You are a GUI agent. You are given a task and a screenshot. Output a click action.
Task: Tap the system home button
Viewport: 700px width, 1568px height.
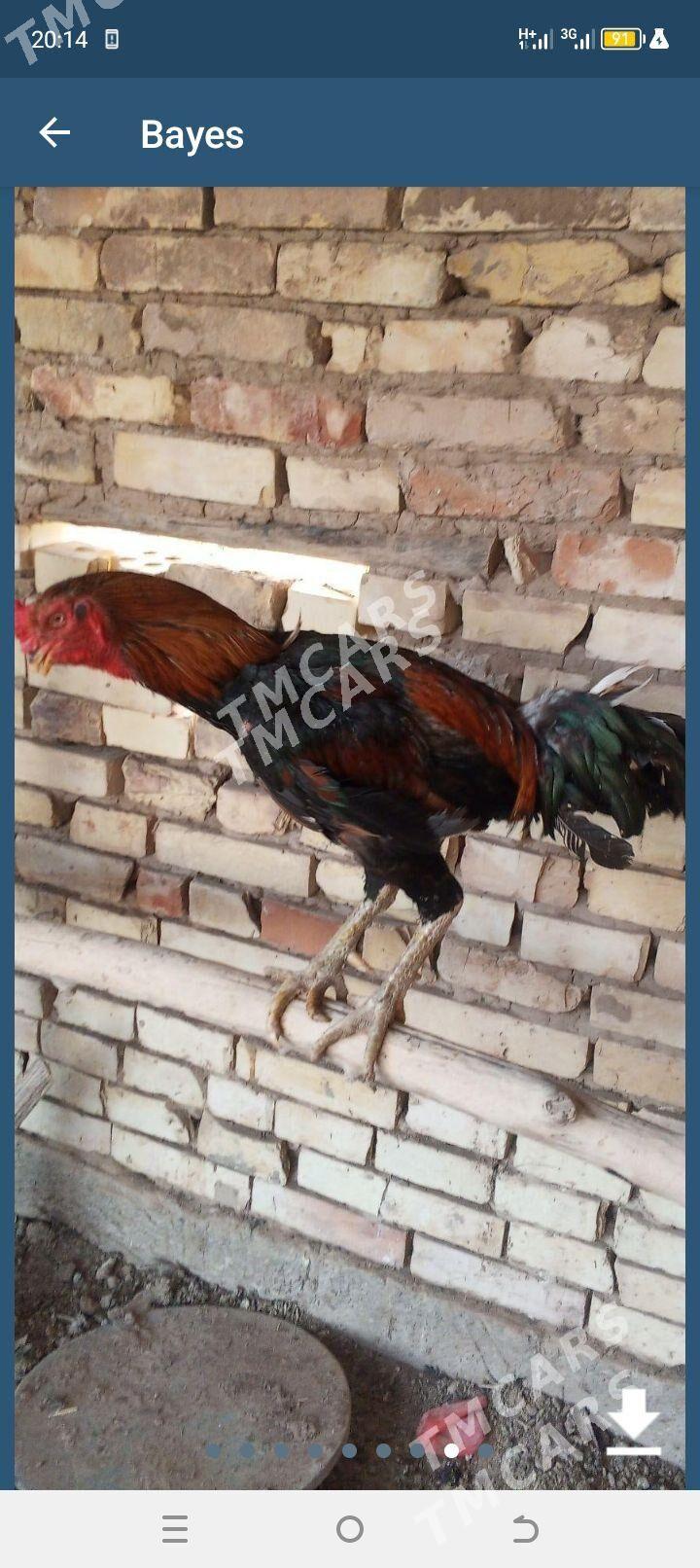coord(350,1529)
